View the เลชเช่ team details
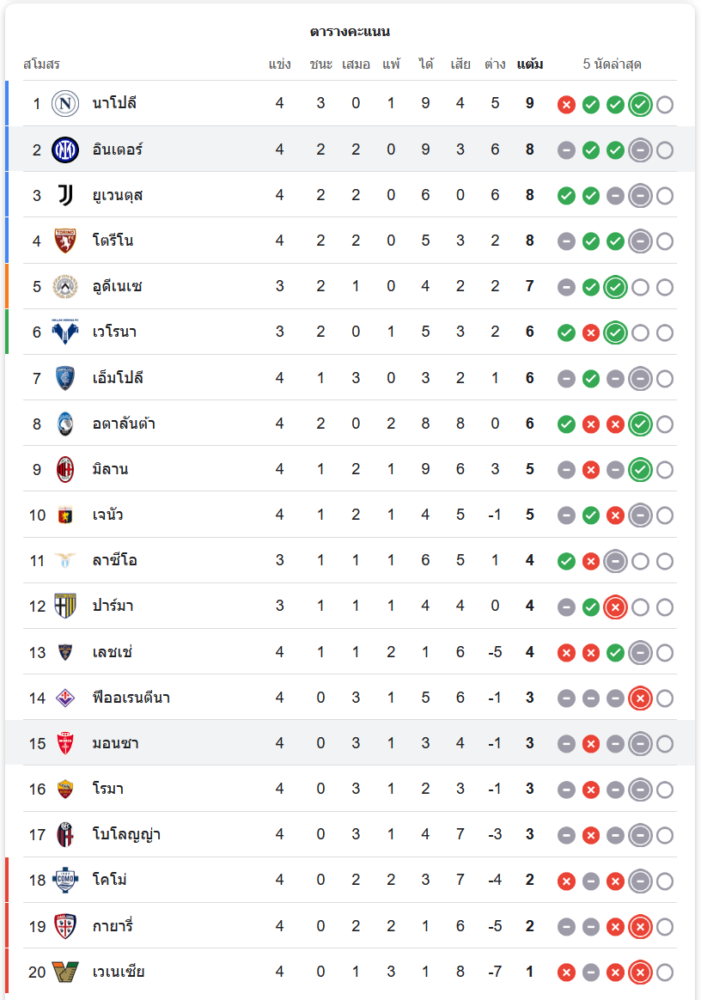 (112, 652)
